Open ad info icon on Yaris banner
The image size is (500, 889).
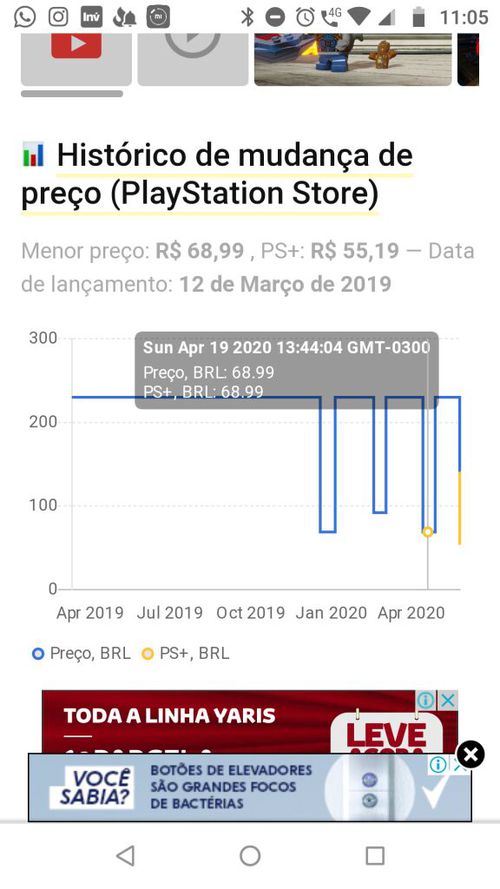[426, 700]
